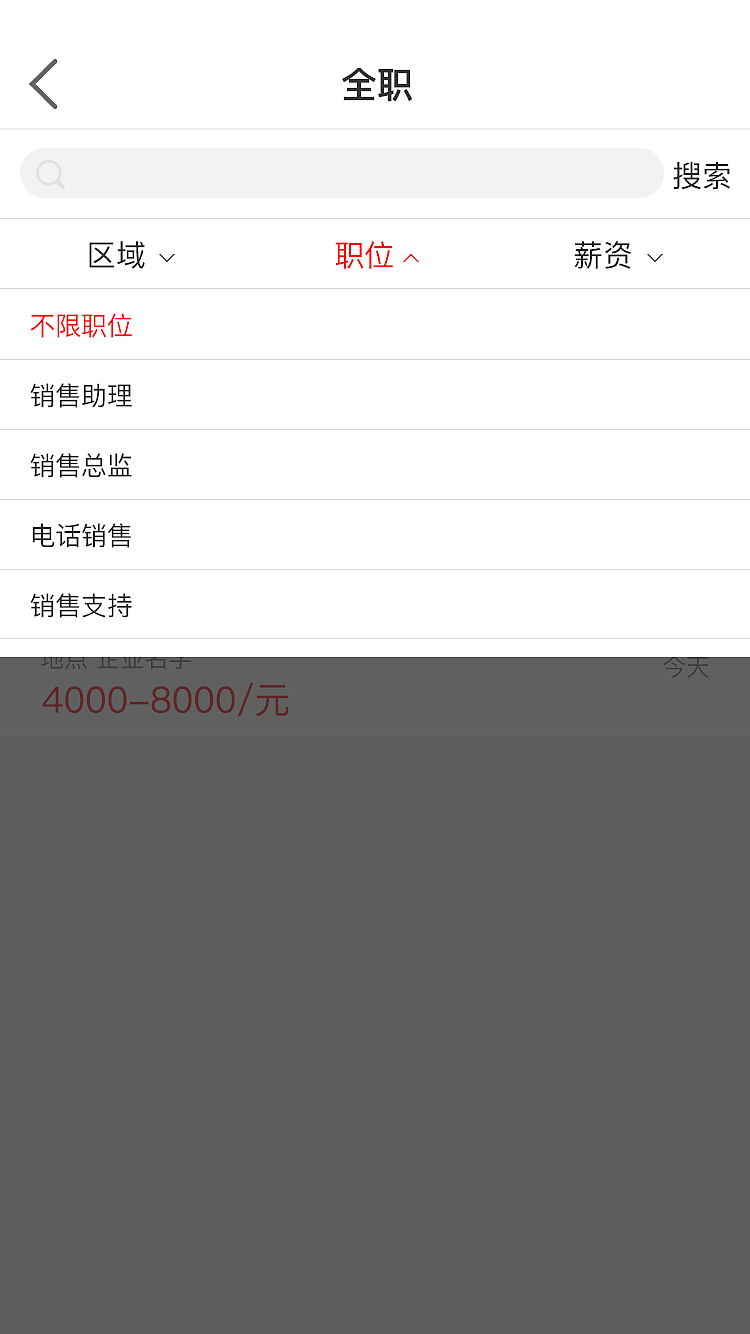Tap the 4000-8000/元 salary text
This screenshot has width=750, height=1334.
pyautogui.click(x=166, y=700)
